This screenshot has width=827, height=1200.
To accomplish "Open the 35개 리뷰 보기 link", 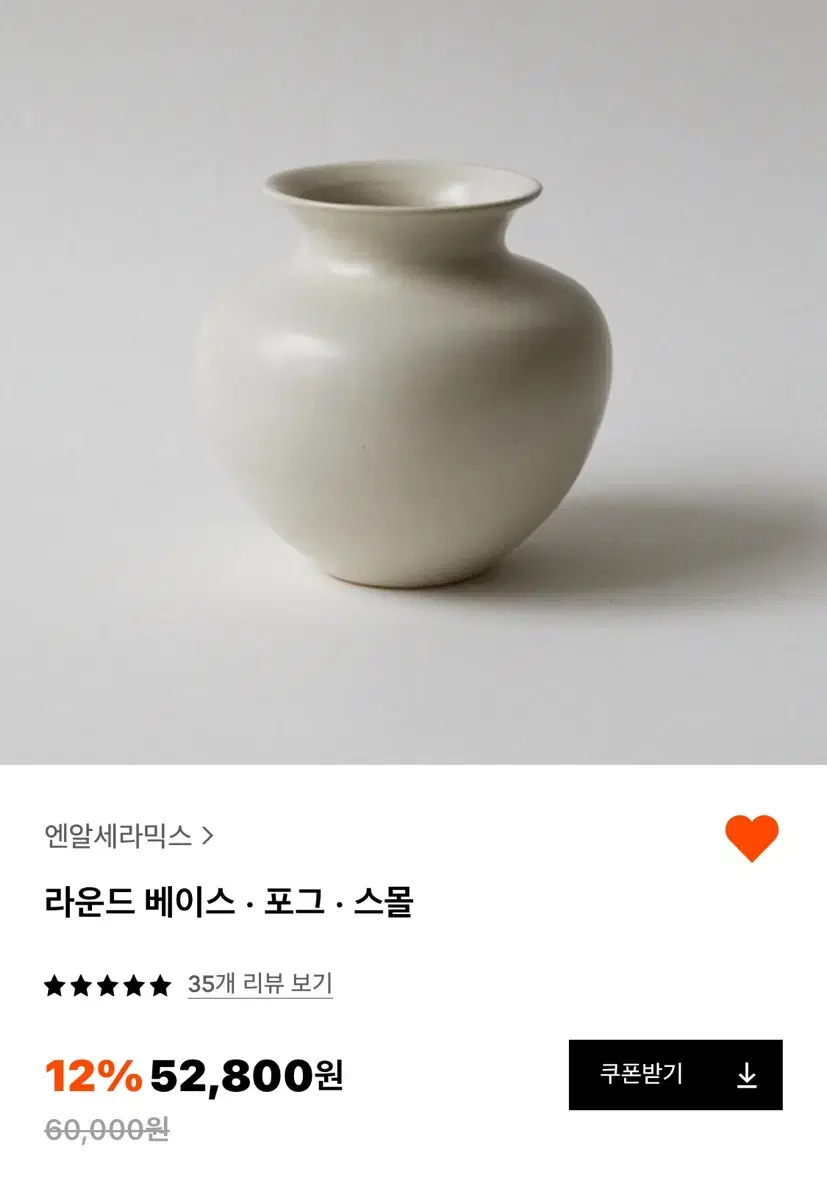I will [x=260, y=984].
